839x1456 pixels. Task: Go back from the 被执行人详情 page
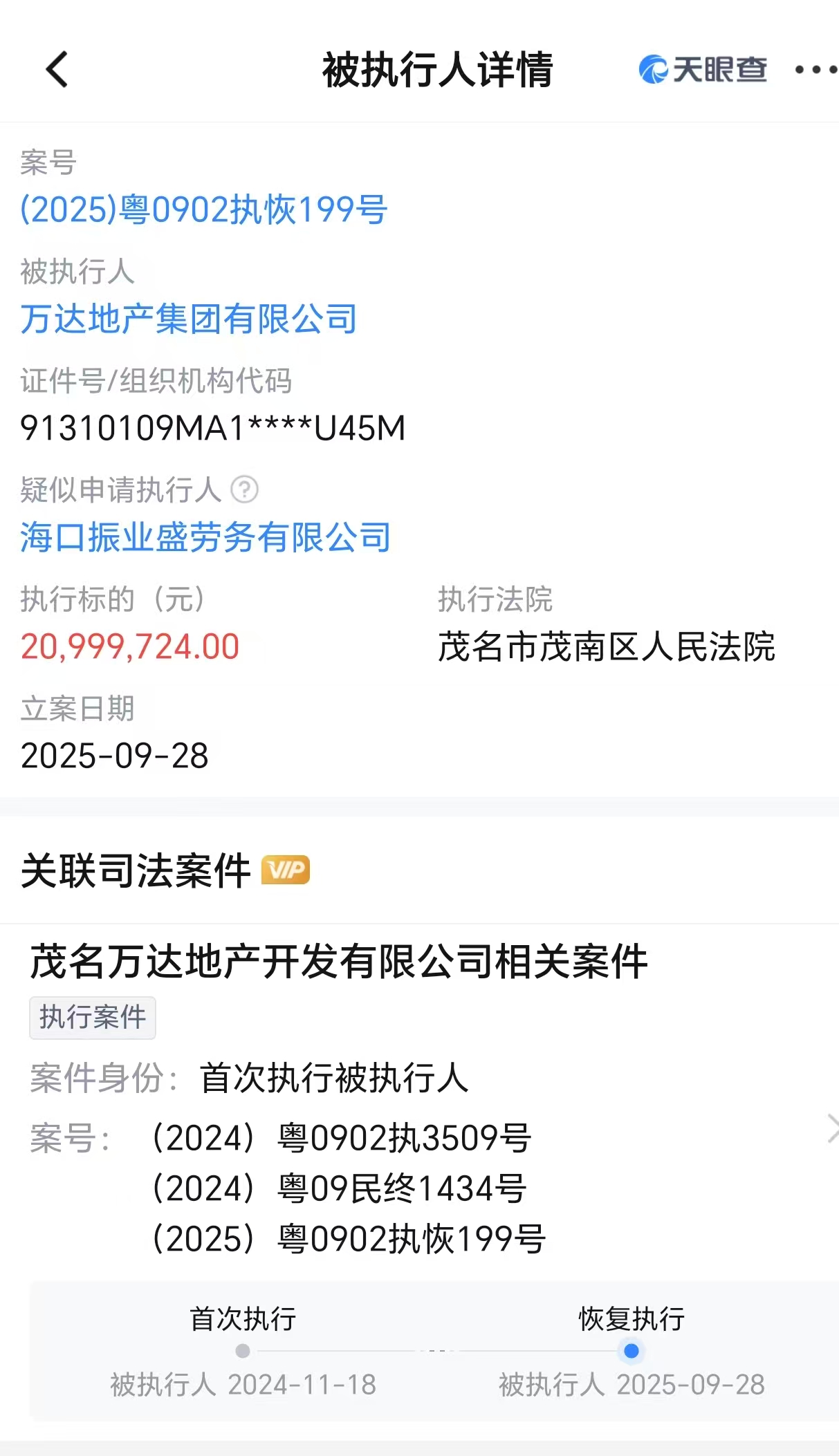(57, 70)
